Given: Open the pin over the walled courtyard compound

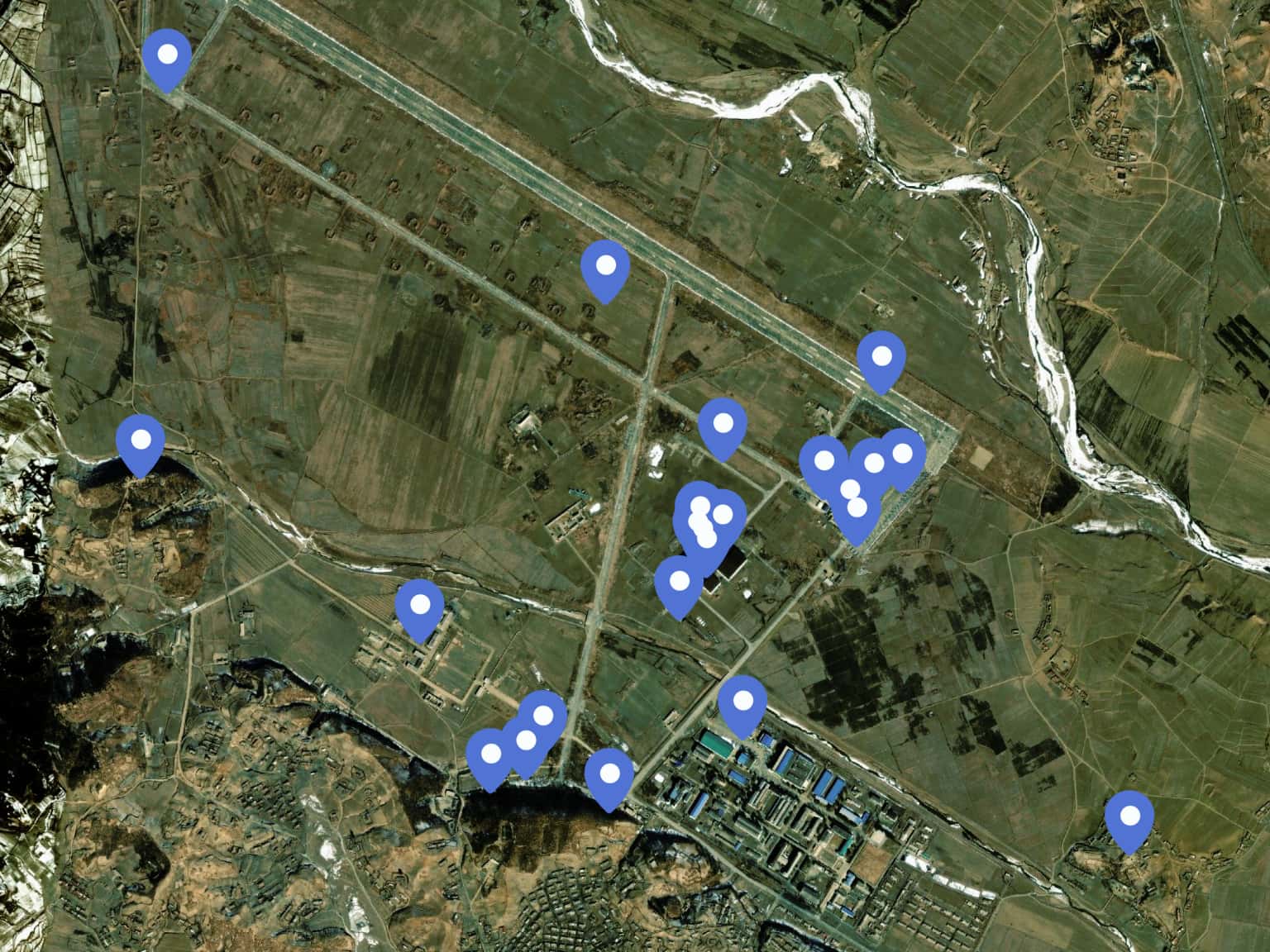Looking at the screenshot, I should tap(420, 607).
